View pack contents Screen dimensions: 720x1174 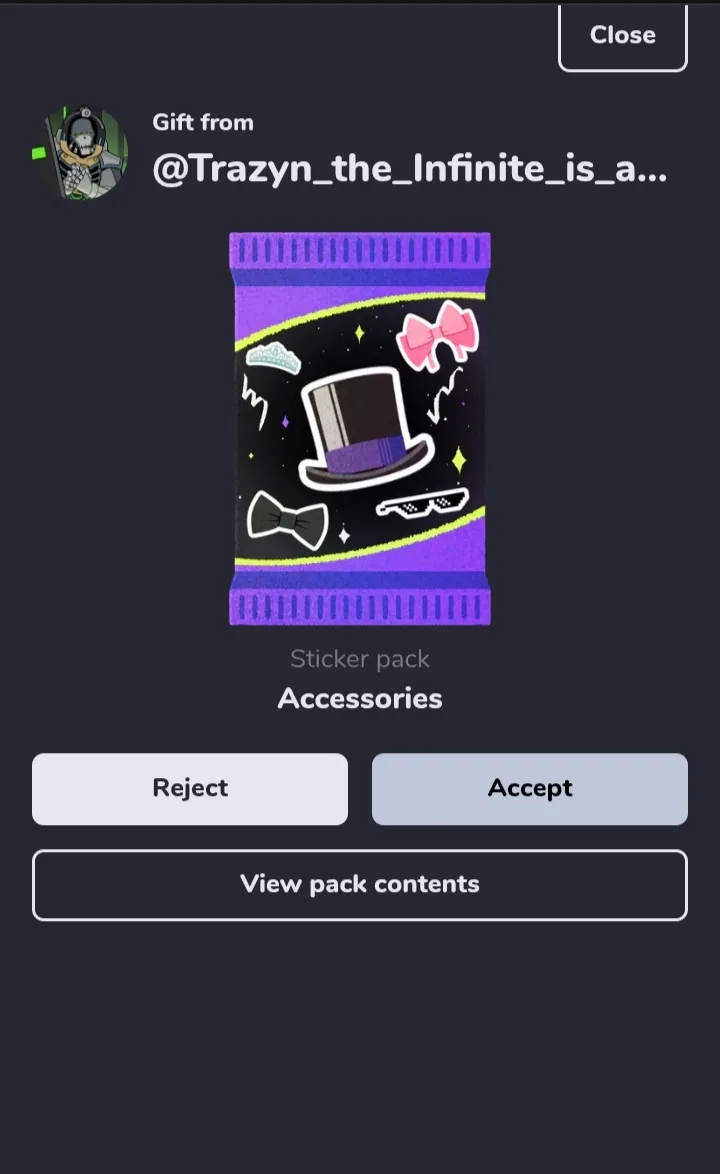[359, 885]
